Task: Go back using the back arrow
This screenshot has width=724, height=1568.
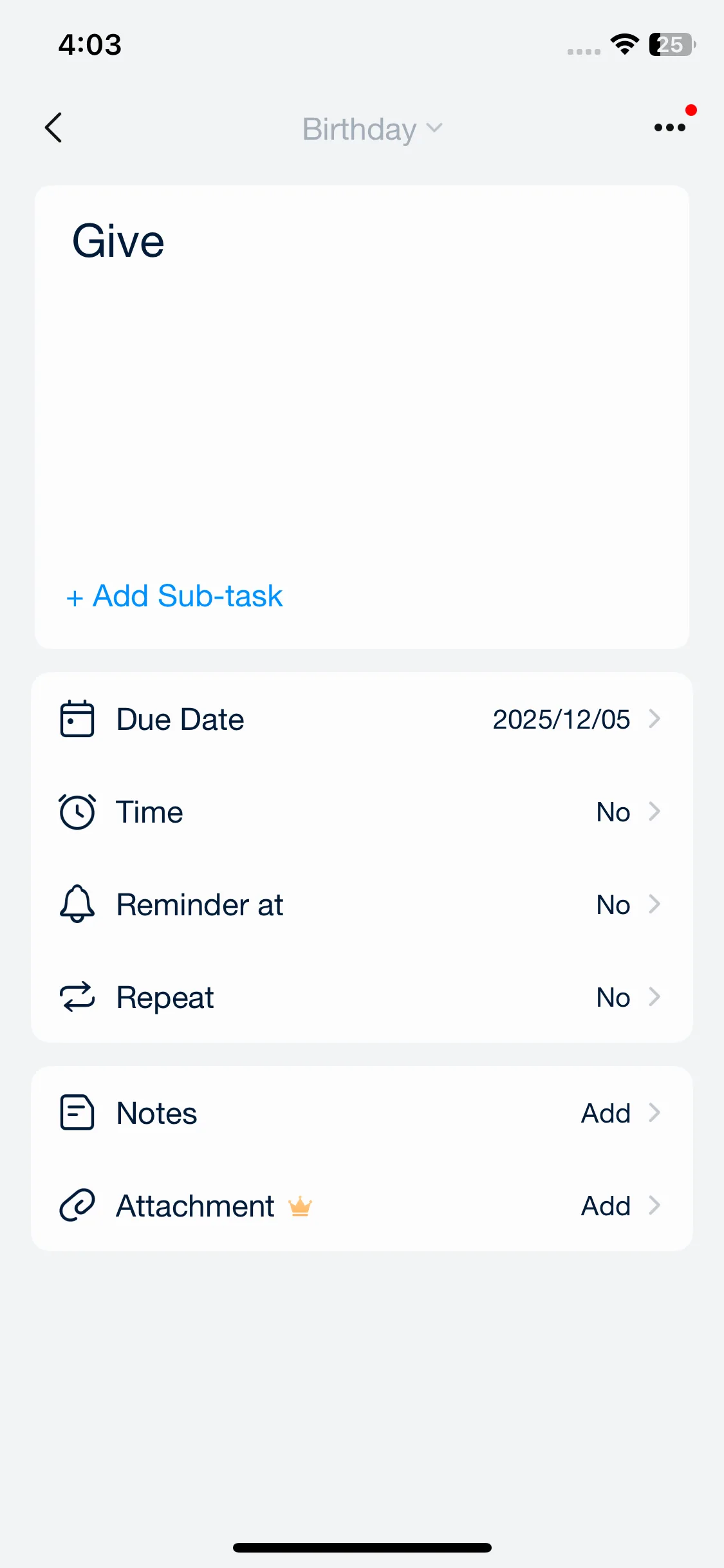Action: click(54, 128)
